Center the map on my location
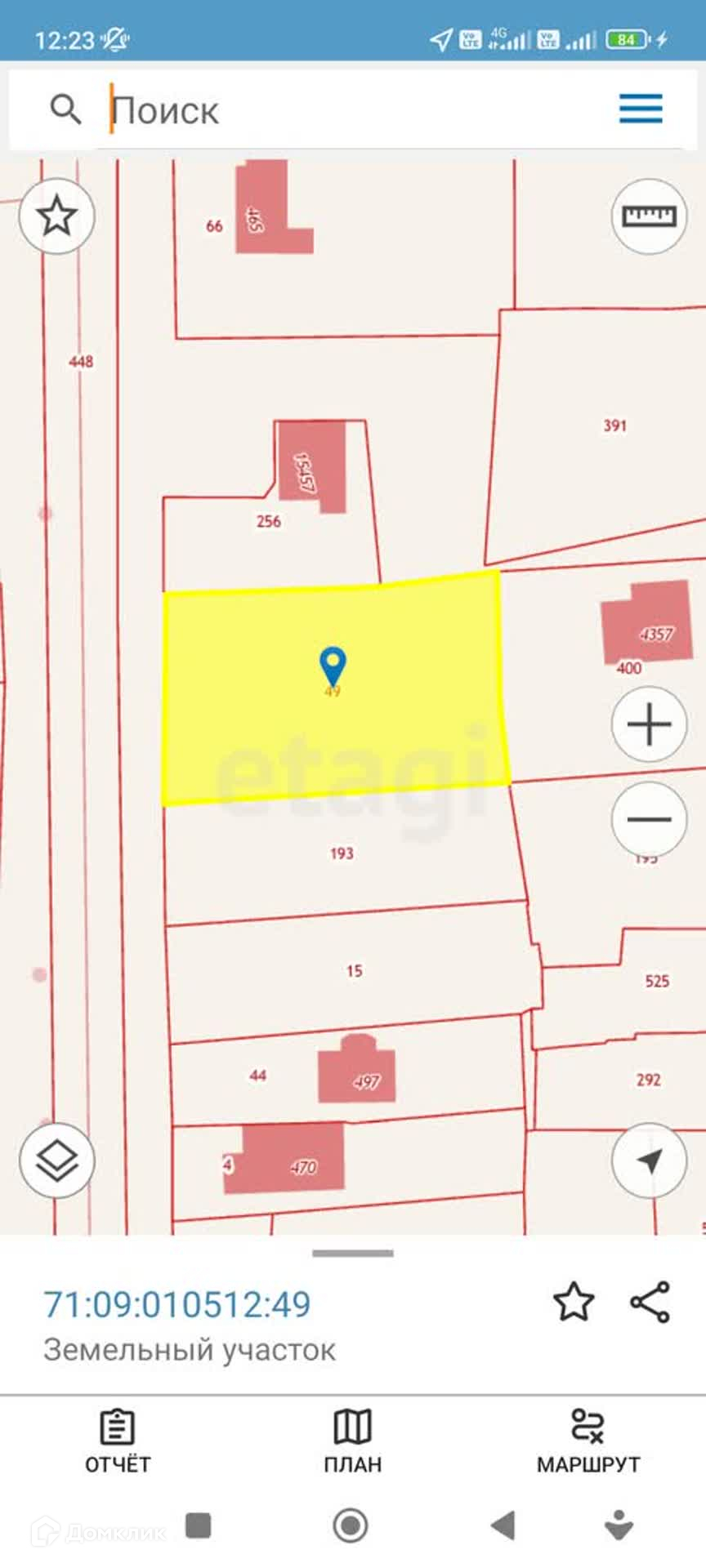Viewport: 706px width, 1568px height. pyautogui.click(x=649, y=1160)
